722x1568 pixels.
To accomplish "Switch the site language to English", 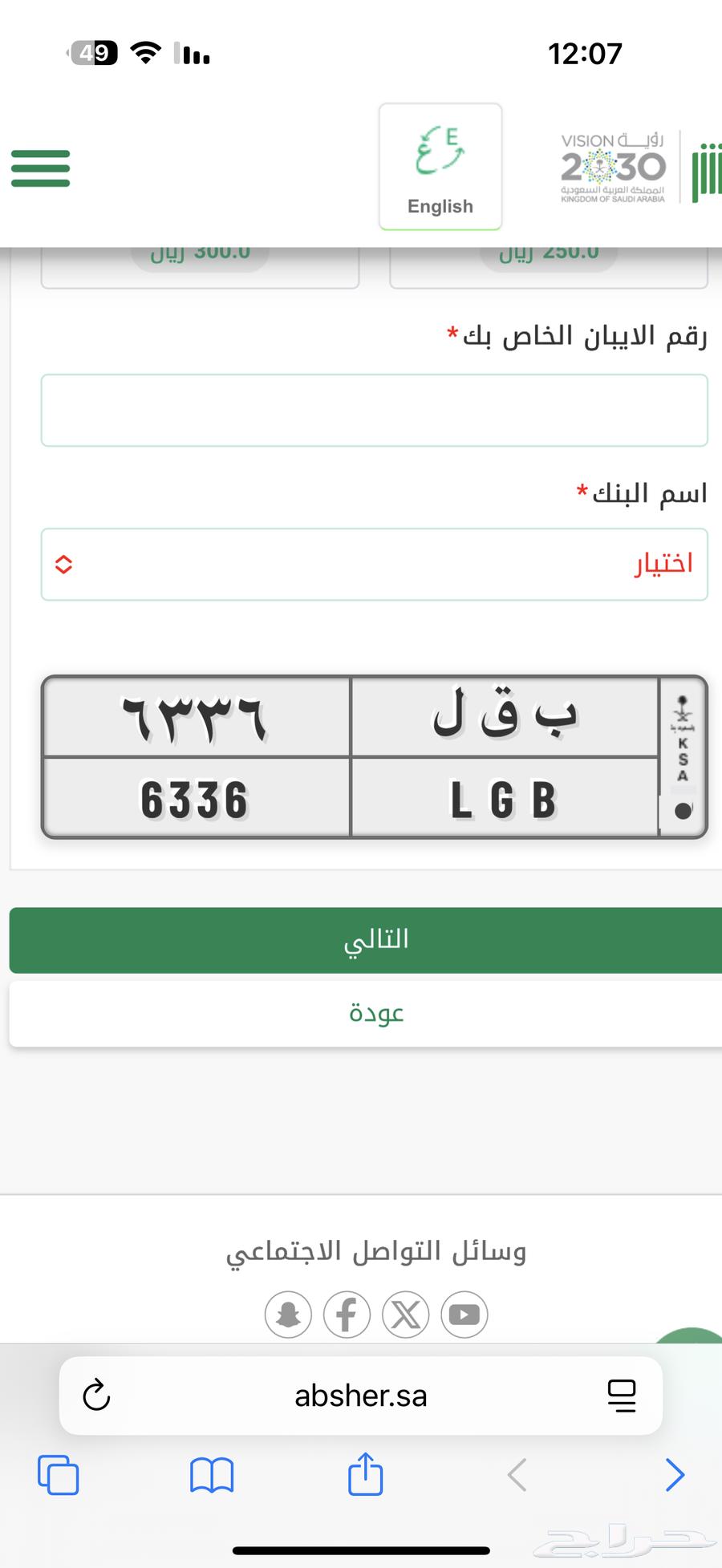I will (x=440, y=165).
